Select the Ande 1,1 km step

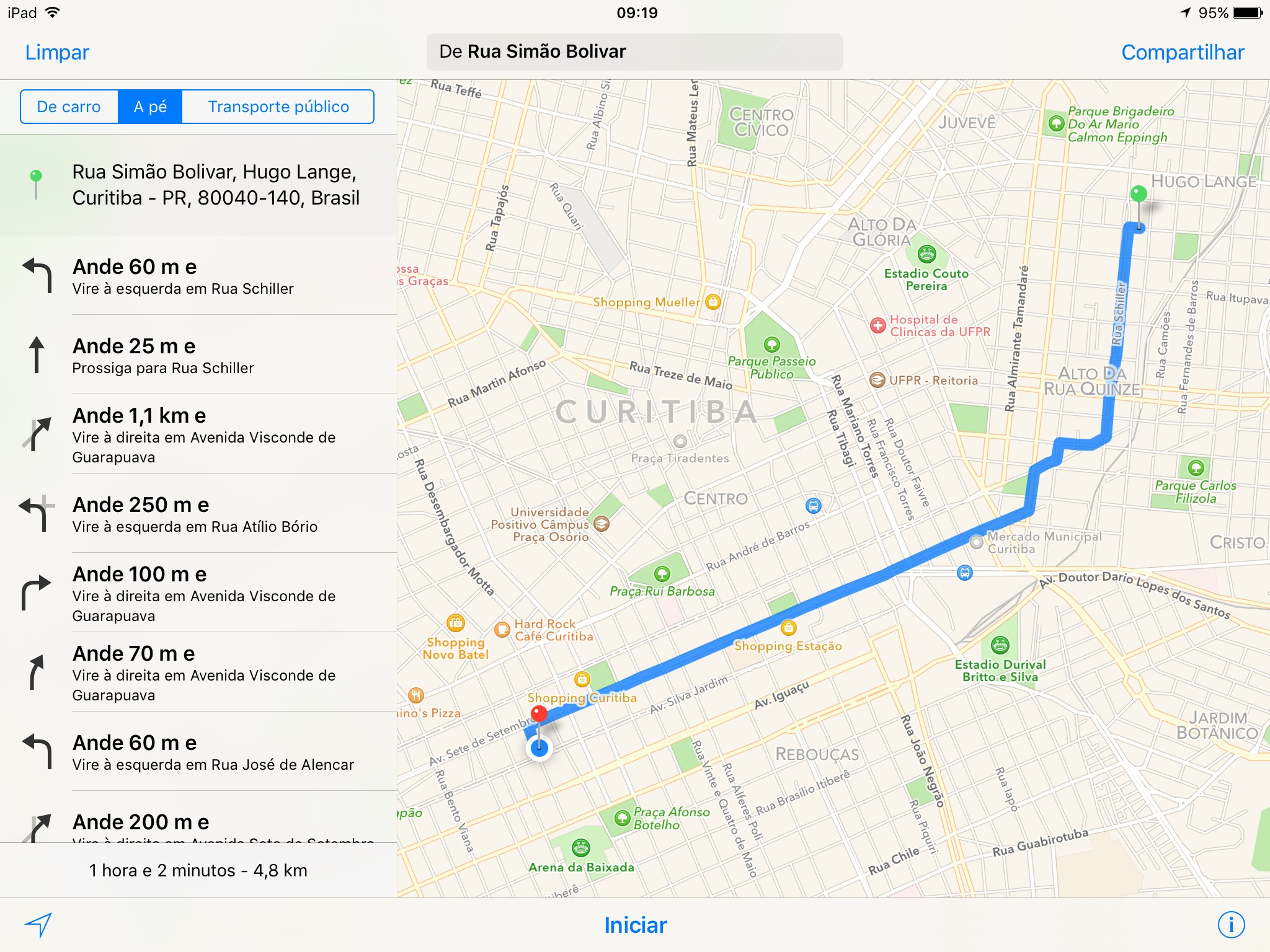(198, 434)
